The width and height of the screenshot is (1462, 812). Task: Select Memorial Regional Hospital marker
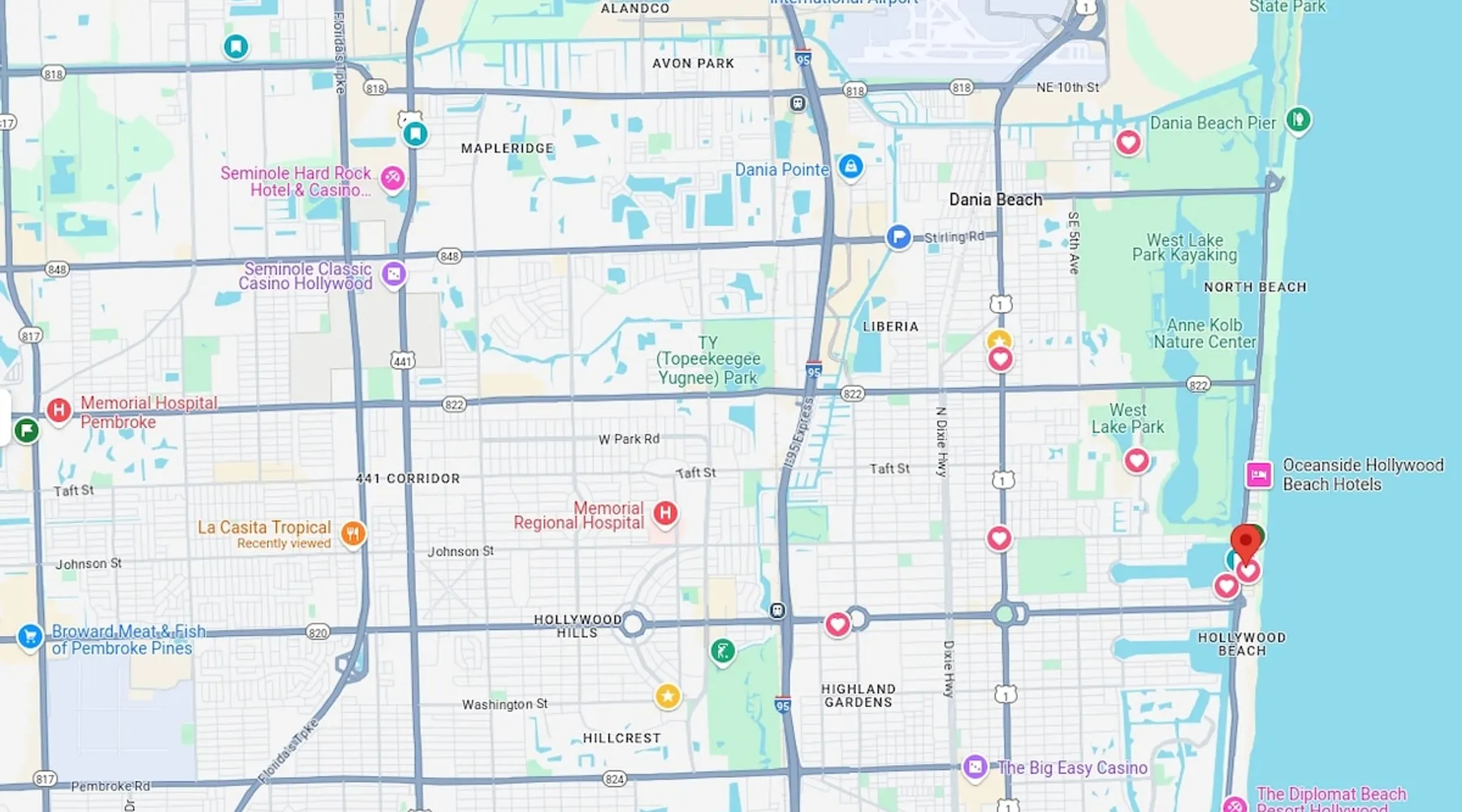(x=665, y=513)
